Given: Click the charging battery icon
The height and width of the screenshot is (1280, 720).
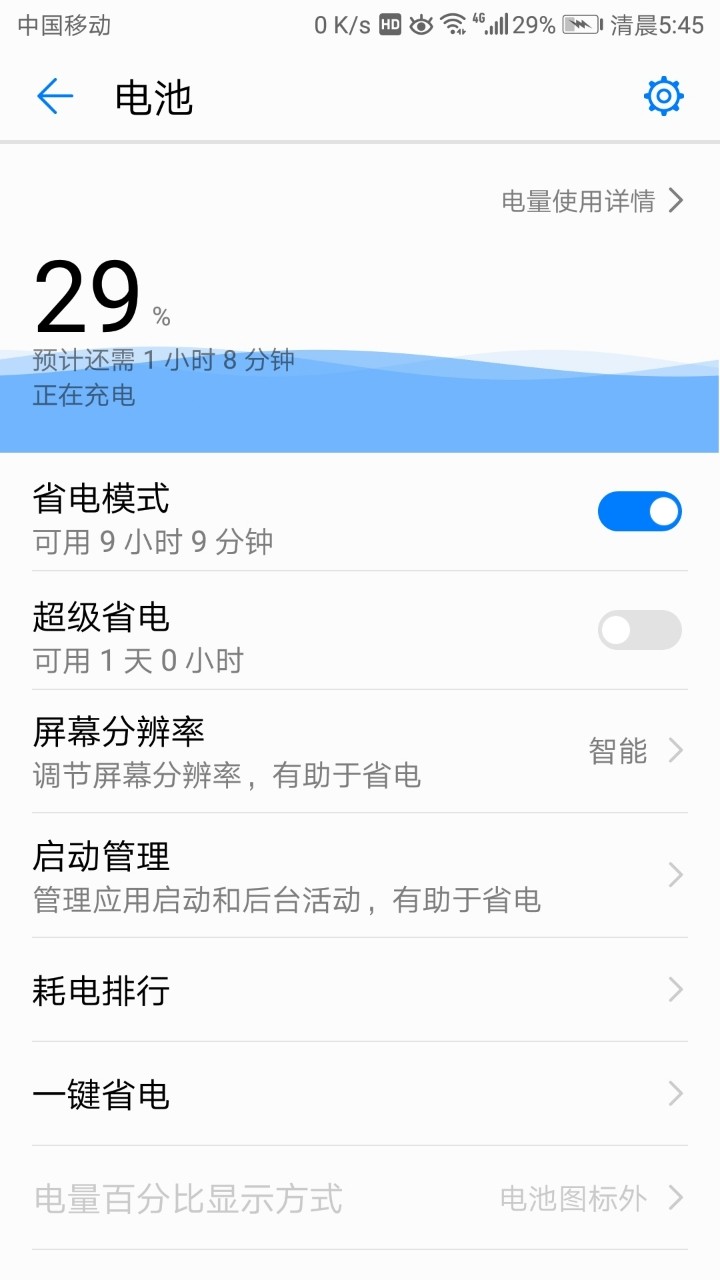Looking at the screenshot, I should [x=576, y=23].
